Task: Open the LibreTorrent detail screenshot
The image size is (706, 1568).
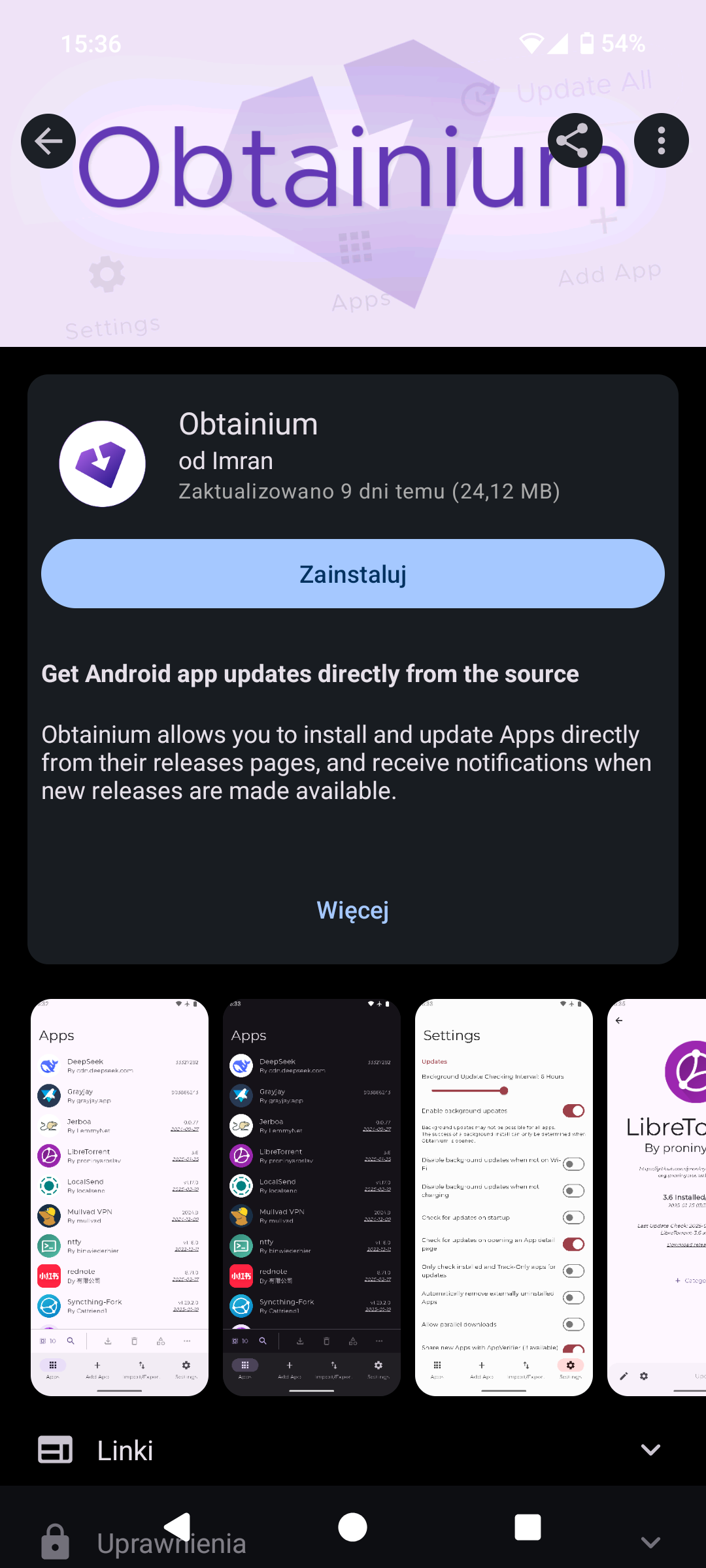Action: (x=657, y=1197)
